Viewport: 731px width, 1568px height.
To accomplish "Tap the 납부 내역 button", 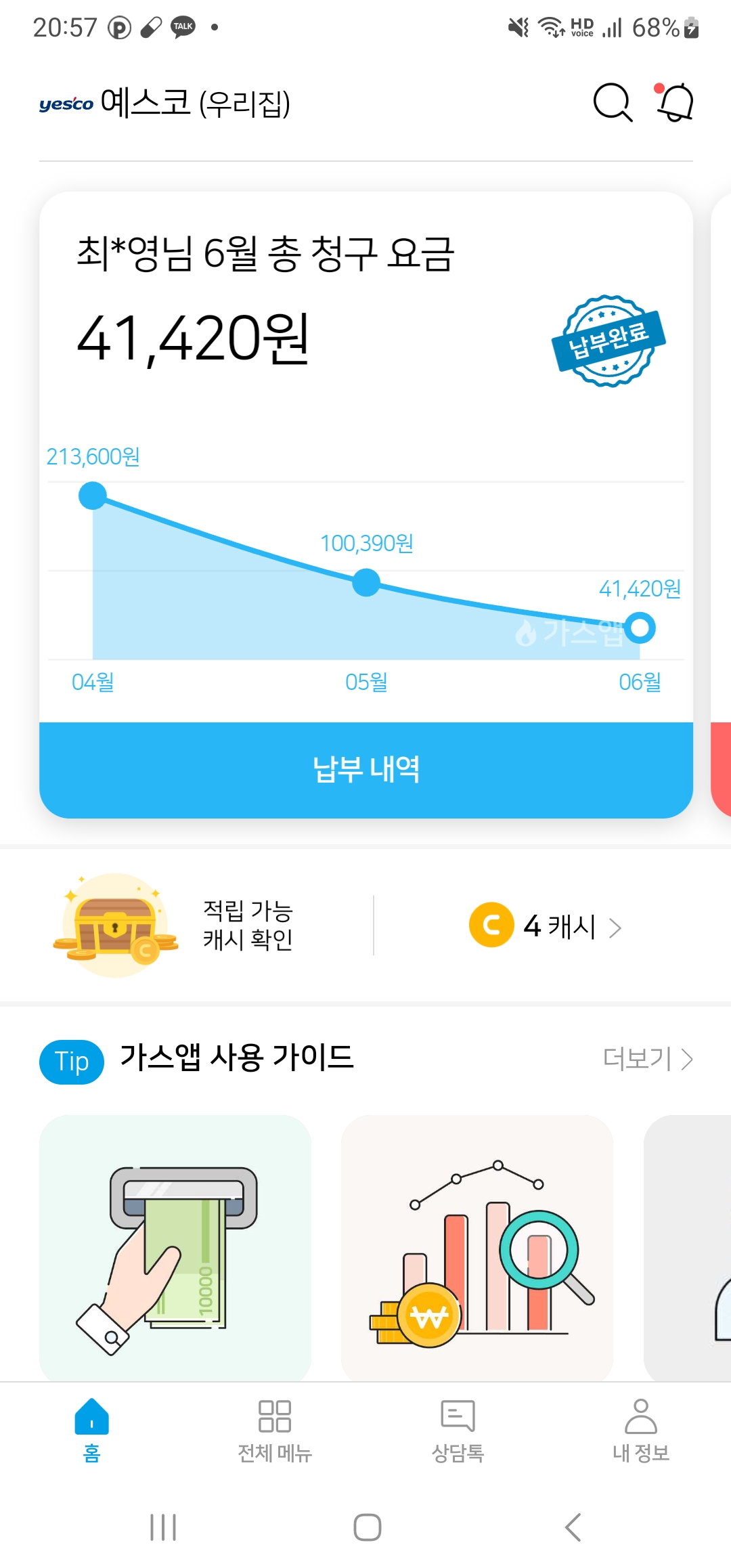I will 366,770.
